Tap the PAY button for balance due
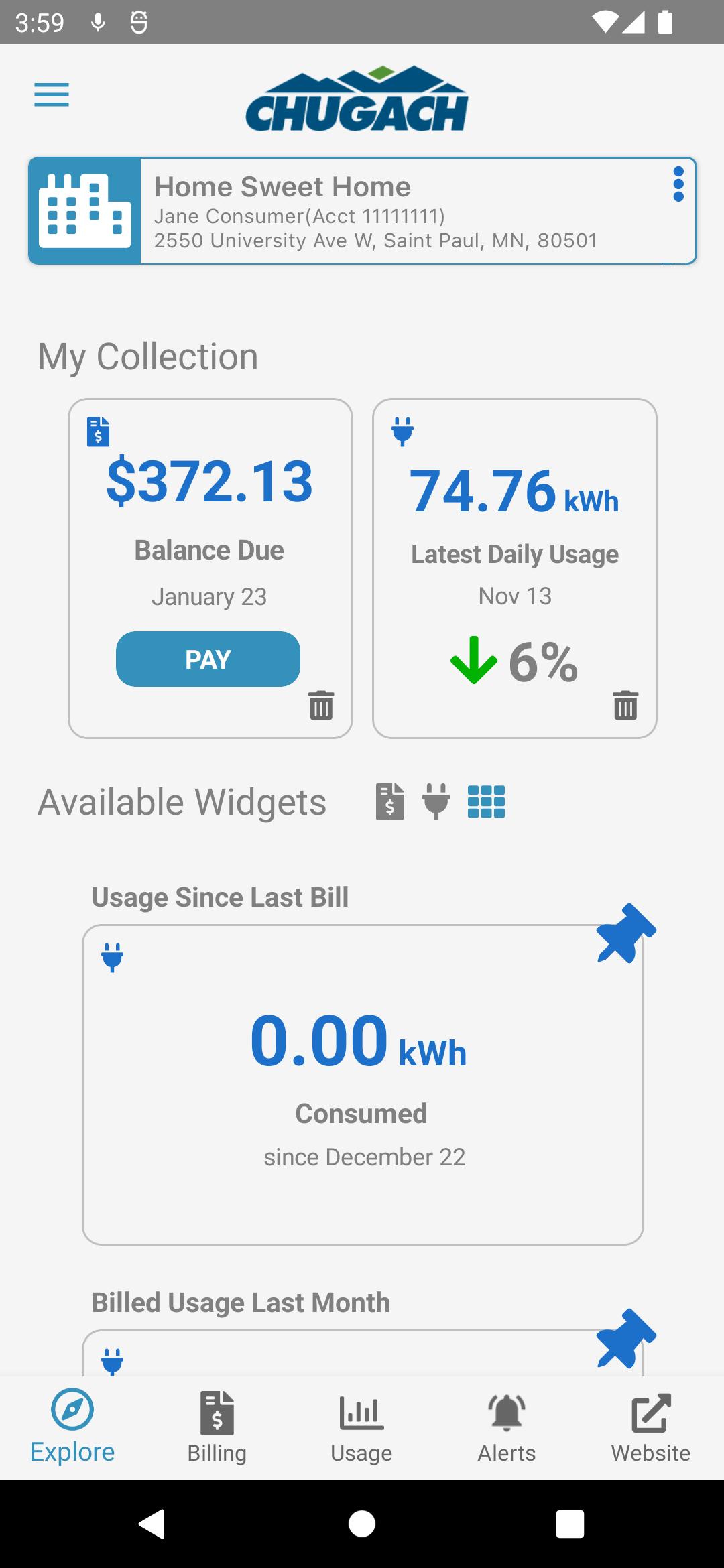Viewport: 724px width, 1568px height. coord(208,659)
